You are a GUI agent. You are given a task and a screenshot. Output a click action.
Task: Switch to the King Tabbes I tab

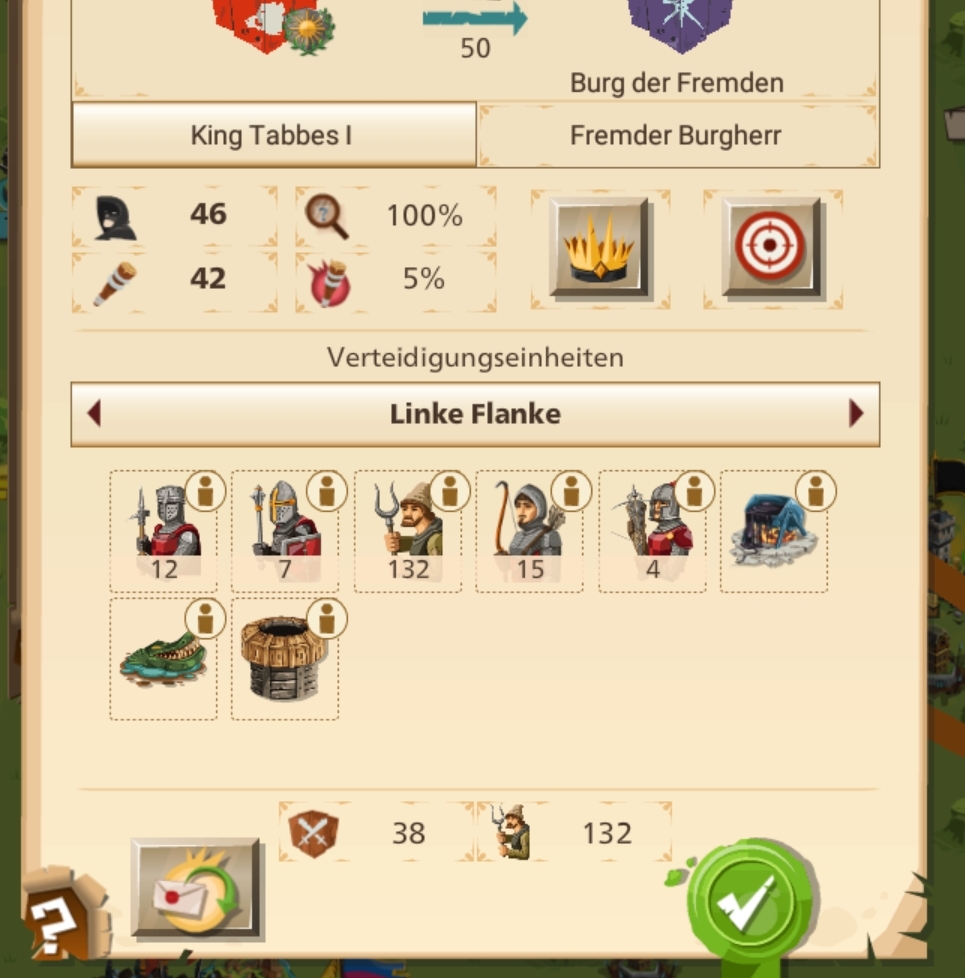click(272, 135)
